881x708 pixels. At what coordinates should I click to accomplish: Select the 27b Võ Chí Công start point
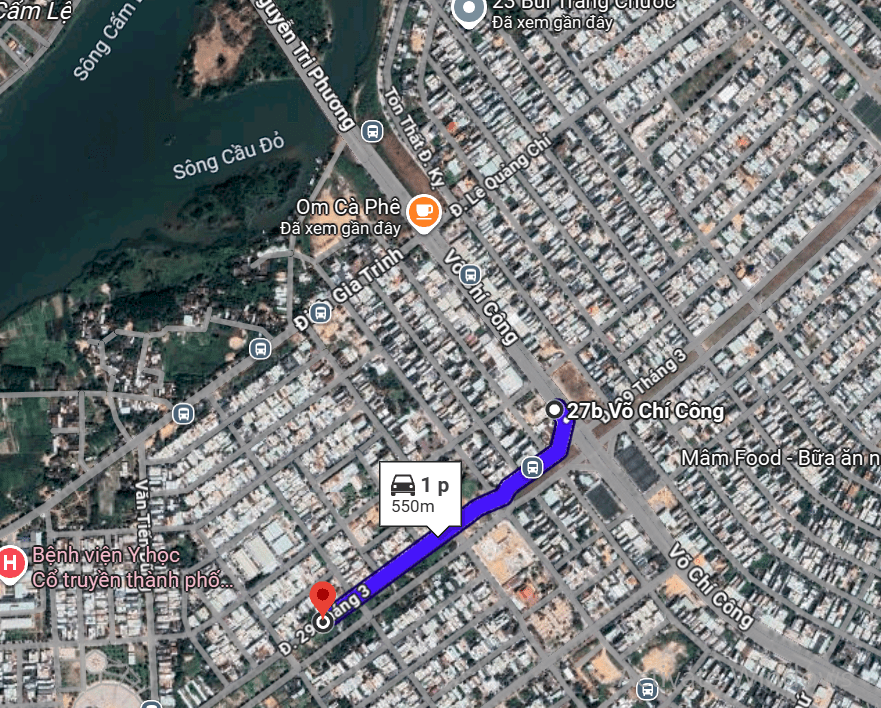point(556,409)
